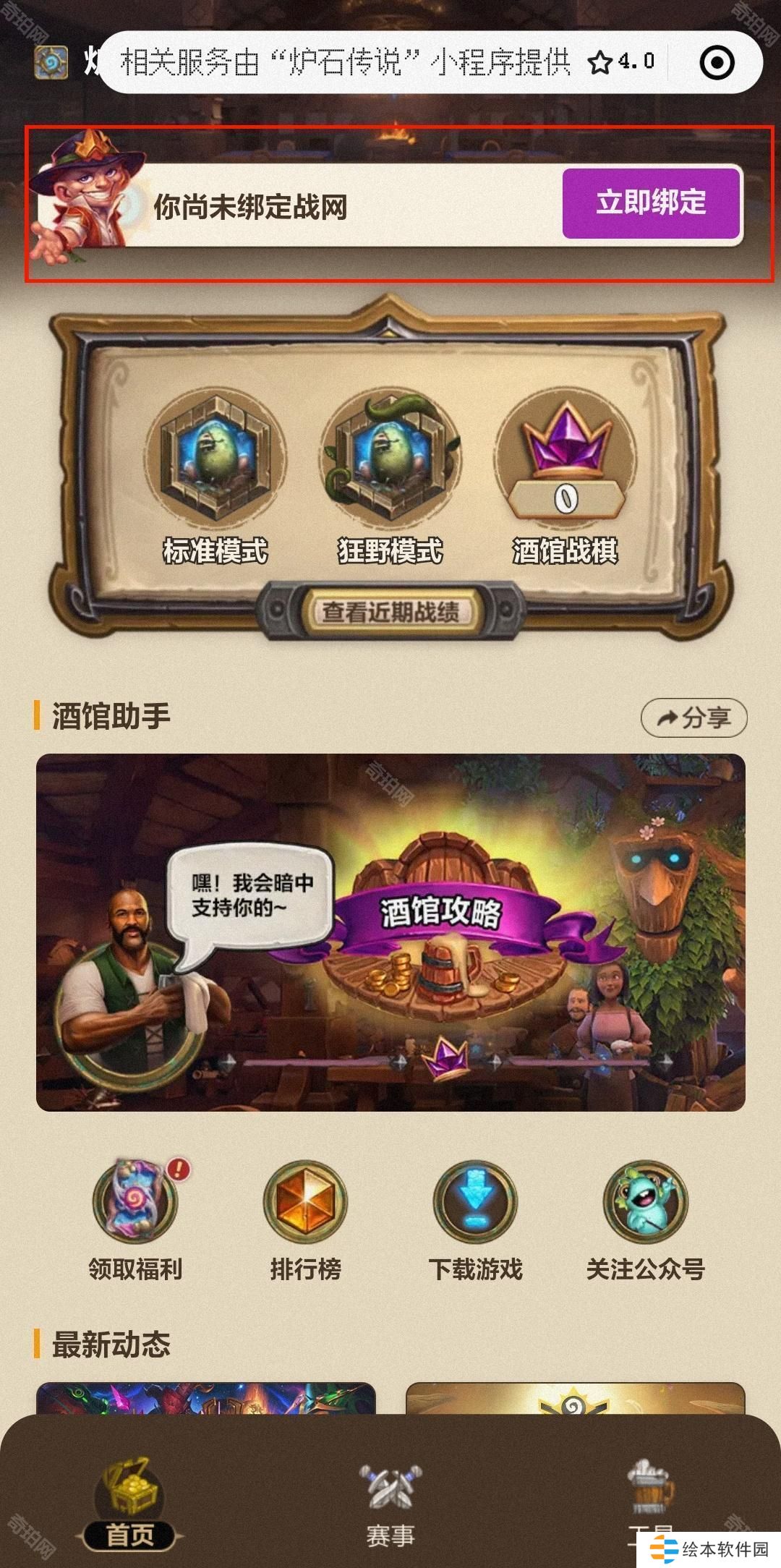781x1568 pixels.
Task: Open the 酒馆攻略 banner
Action: pyautogui.click(x=390, y=932)
